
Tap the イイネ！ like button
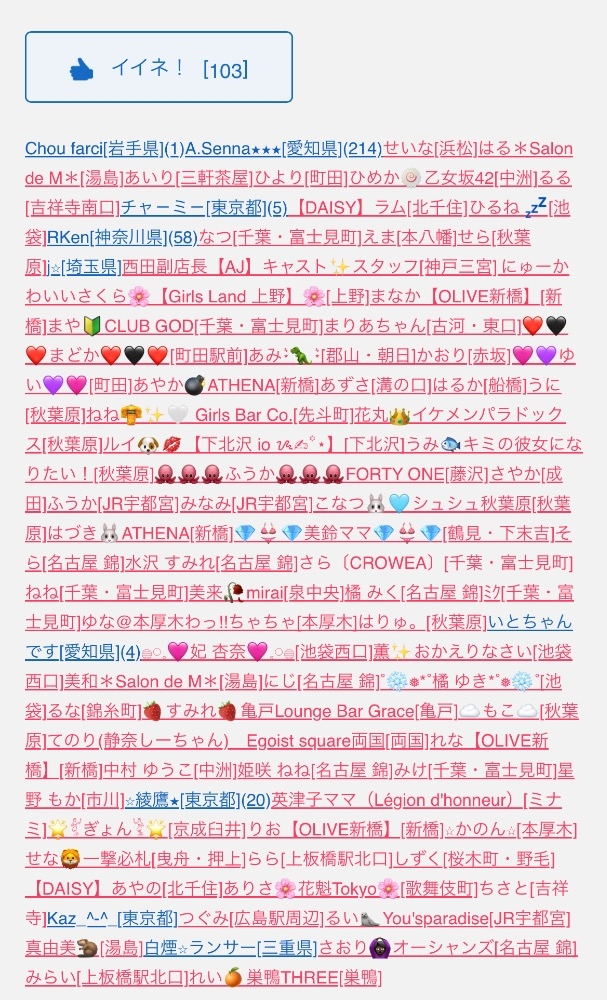point(159,67)
